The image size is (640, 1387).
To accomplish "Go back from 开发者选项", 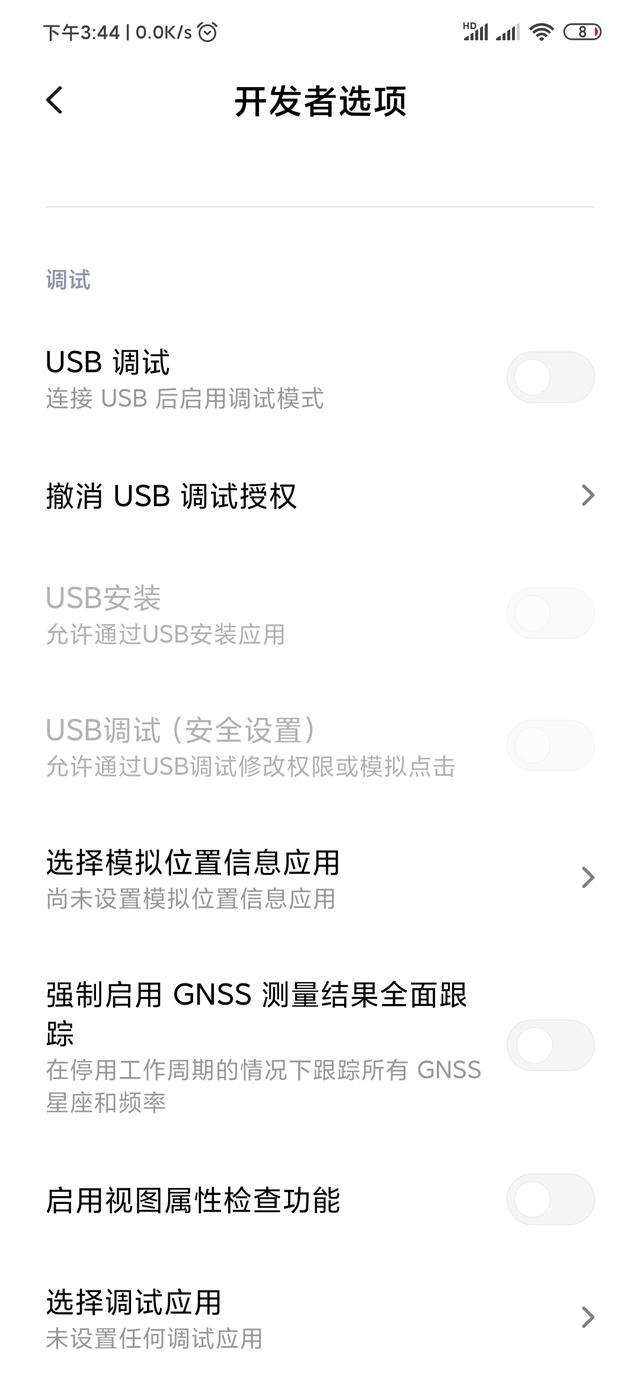I will (x=55, y=100).
